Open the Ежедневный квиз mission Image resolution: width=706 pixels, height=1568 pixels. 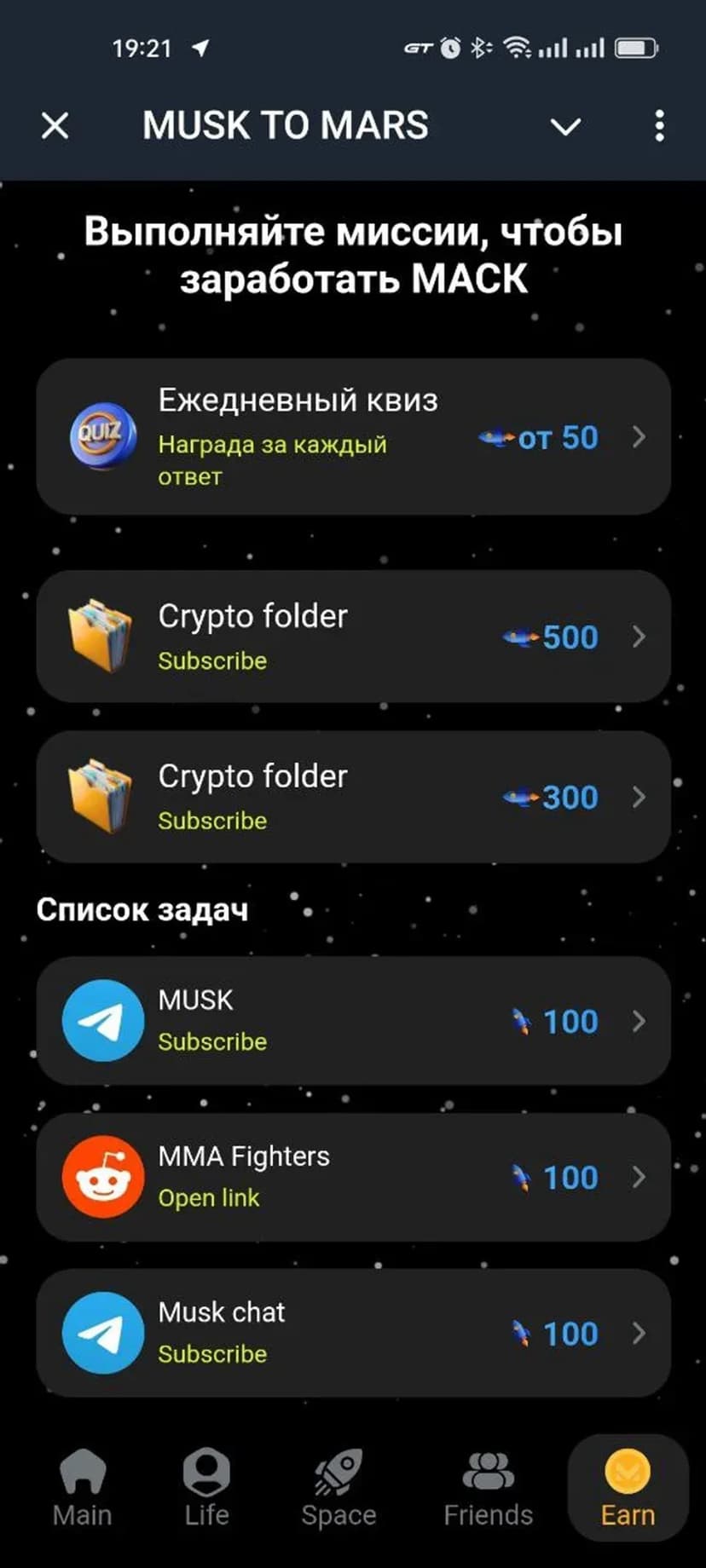pos(353,436)
